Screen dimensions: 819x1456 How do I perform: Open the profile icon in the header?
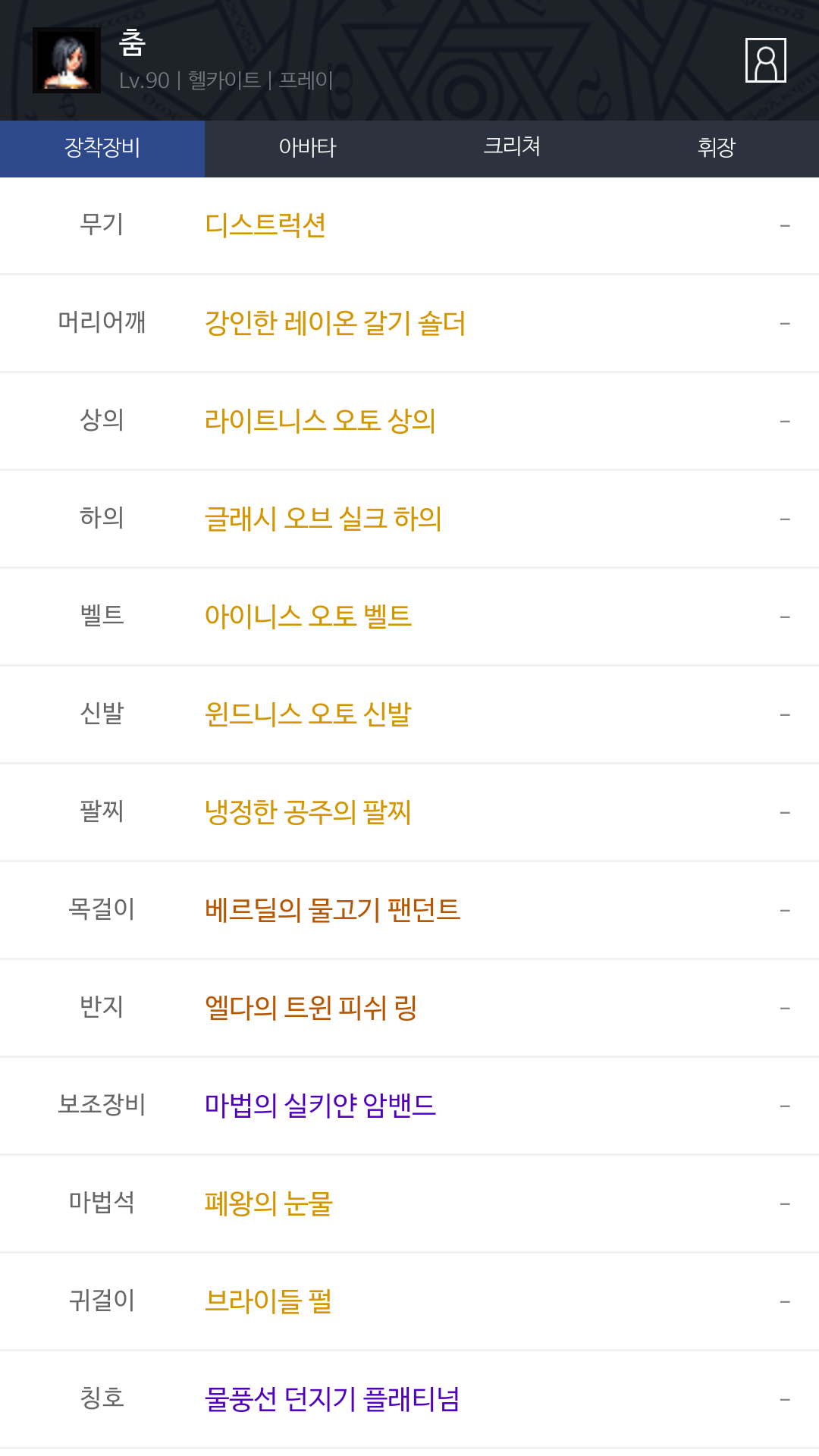coord(765,60)
